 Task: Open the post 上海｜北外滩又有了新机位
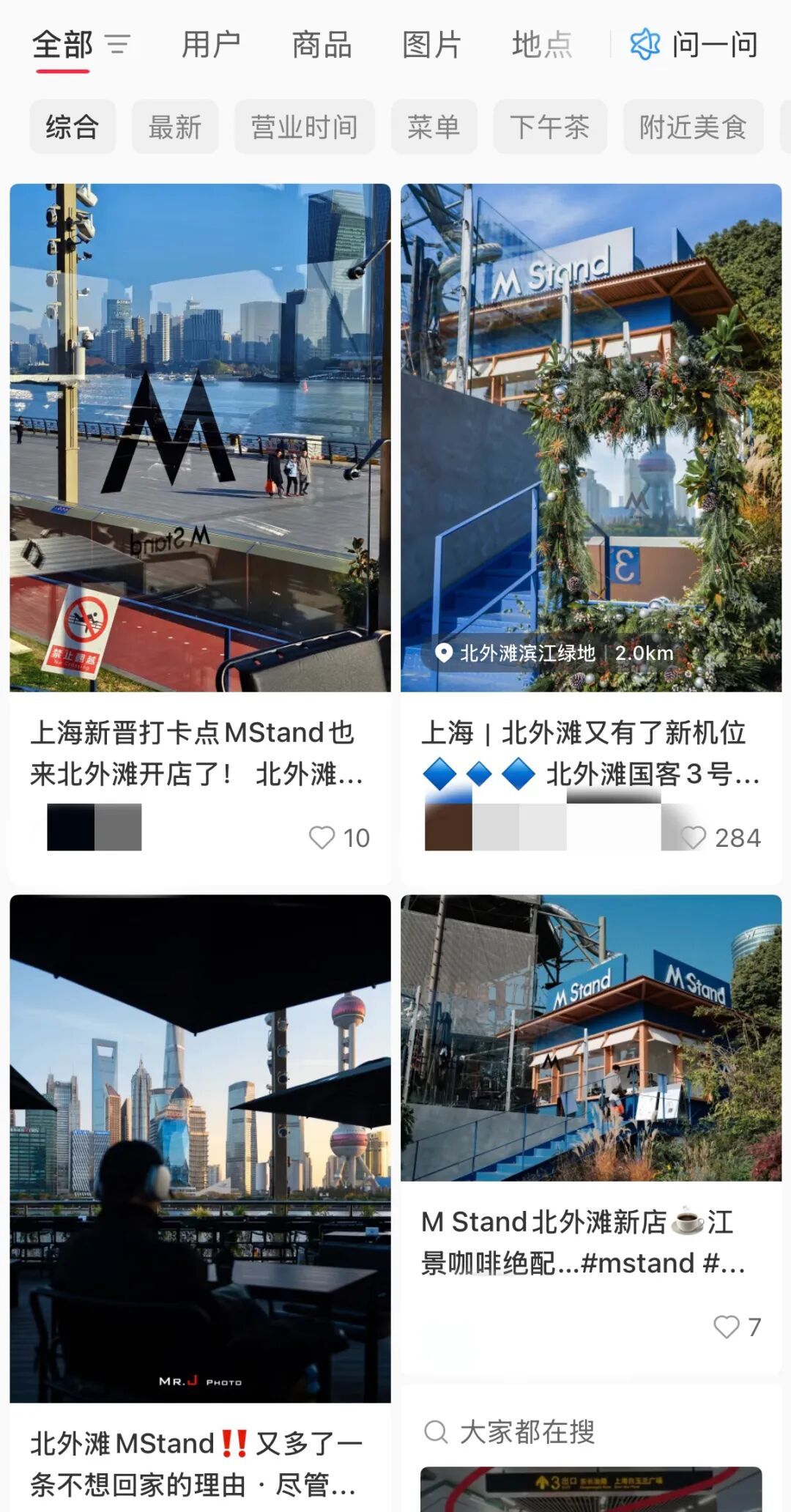591,752
